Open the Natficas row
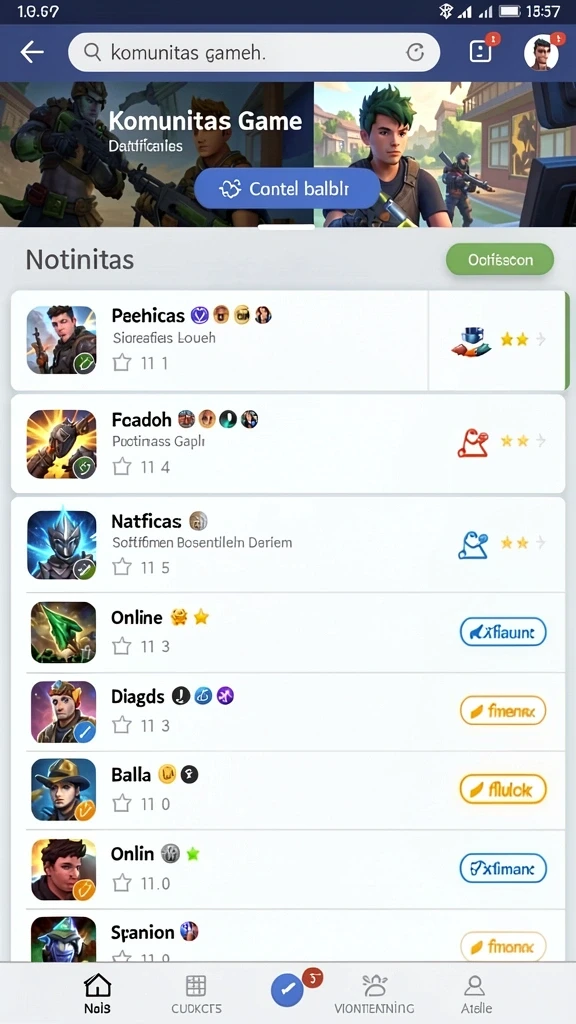The height and width of the screenshot is (1024, 576). pyautogui.click(x=288, y=545)
